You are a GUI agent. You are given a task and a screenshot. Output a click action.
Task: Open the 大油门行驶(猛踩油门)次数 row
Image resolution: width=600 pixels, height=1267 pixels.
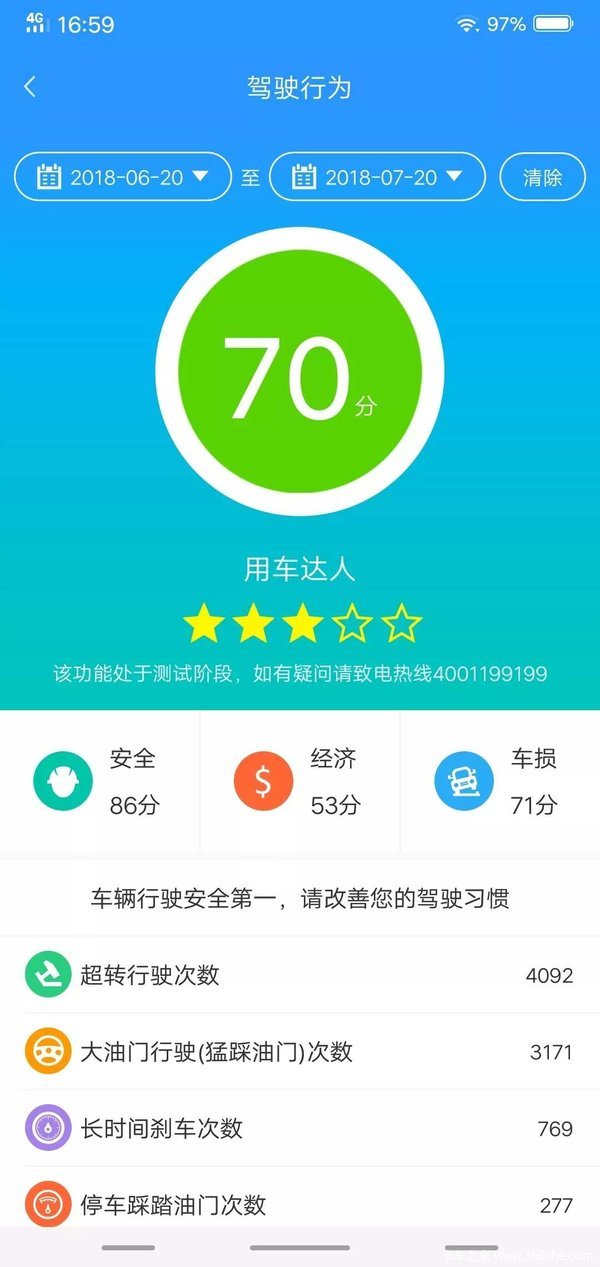[300, 1052]
